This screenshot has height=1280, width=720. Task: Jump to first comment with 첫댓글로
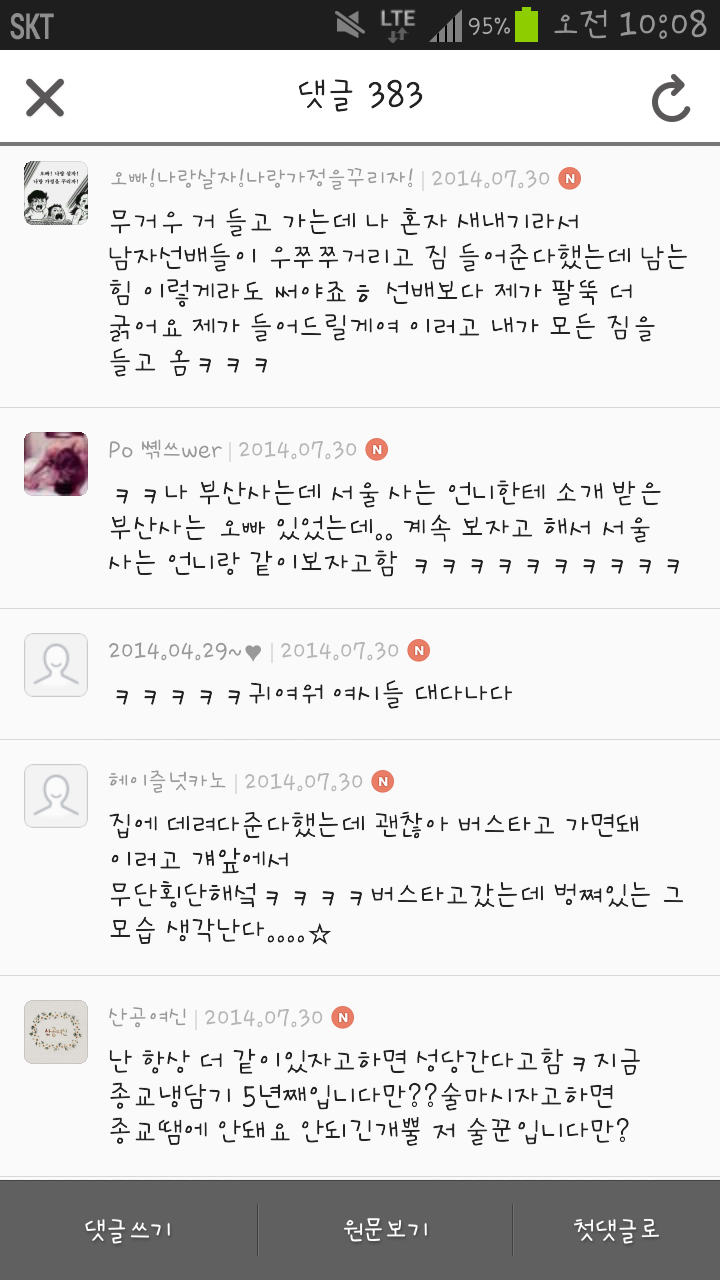point(617,1230)
